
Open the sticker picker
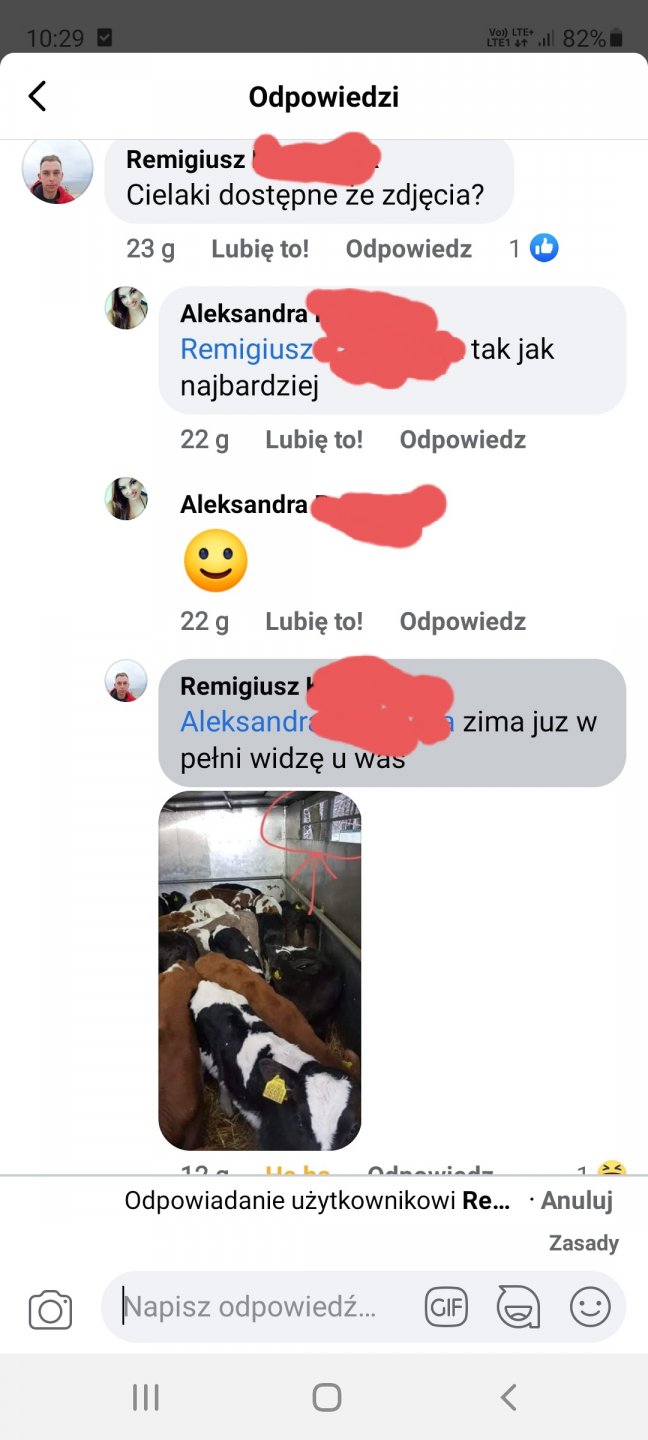coord(518,1307)
